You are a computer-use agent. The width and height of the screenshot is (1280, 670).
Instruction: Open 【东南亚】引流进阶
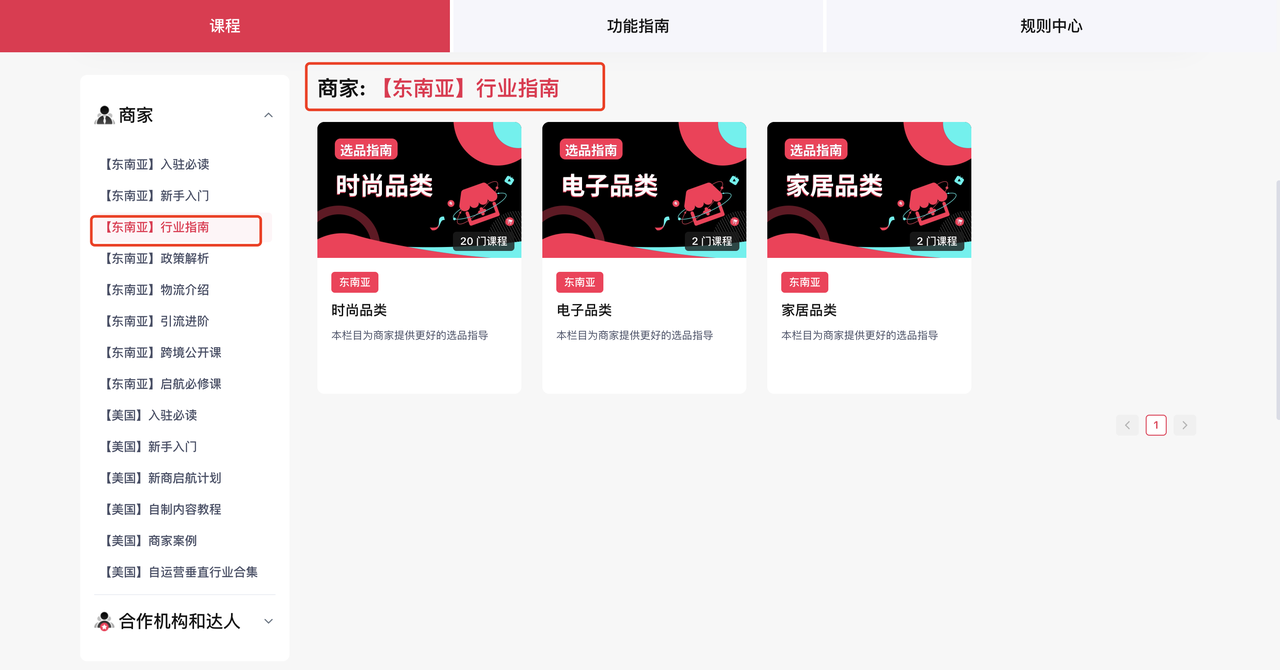coord(155,321)
